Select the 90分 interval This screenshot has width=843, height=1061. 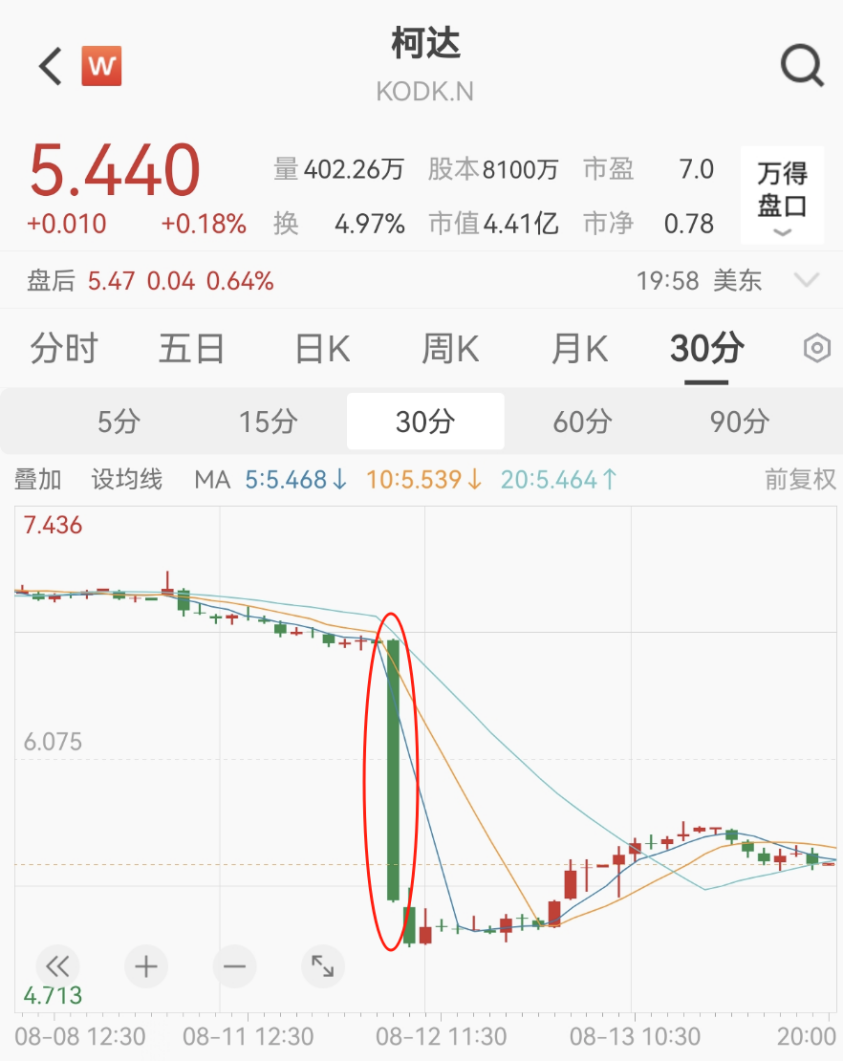740,422
